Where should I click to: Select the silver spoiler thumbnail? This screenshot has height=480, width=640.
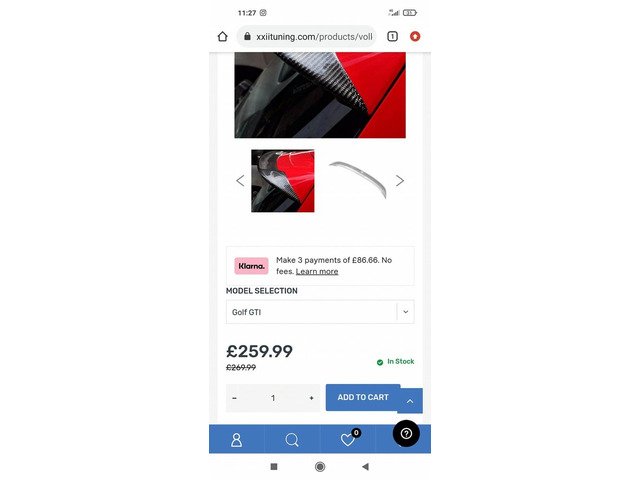click(357, 179)
